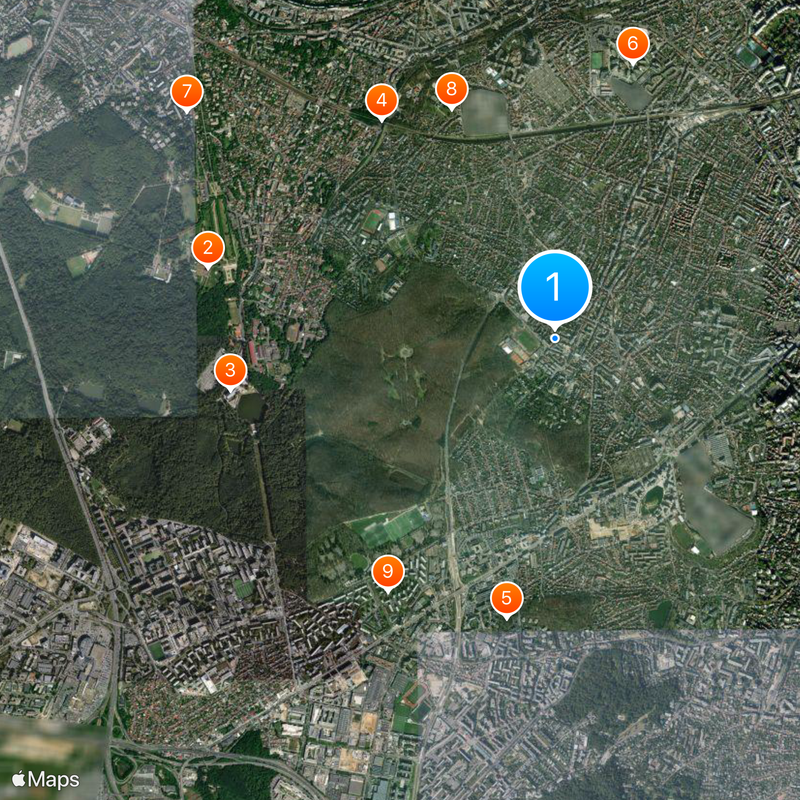Viewport: 800px width, 800px height.
Task: Tap the orange pin numbered 5
Action: (x=507, y=598)
